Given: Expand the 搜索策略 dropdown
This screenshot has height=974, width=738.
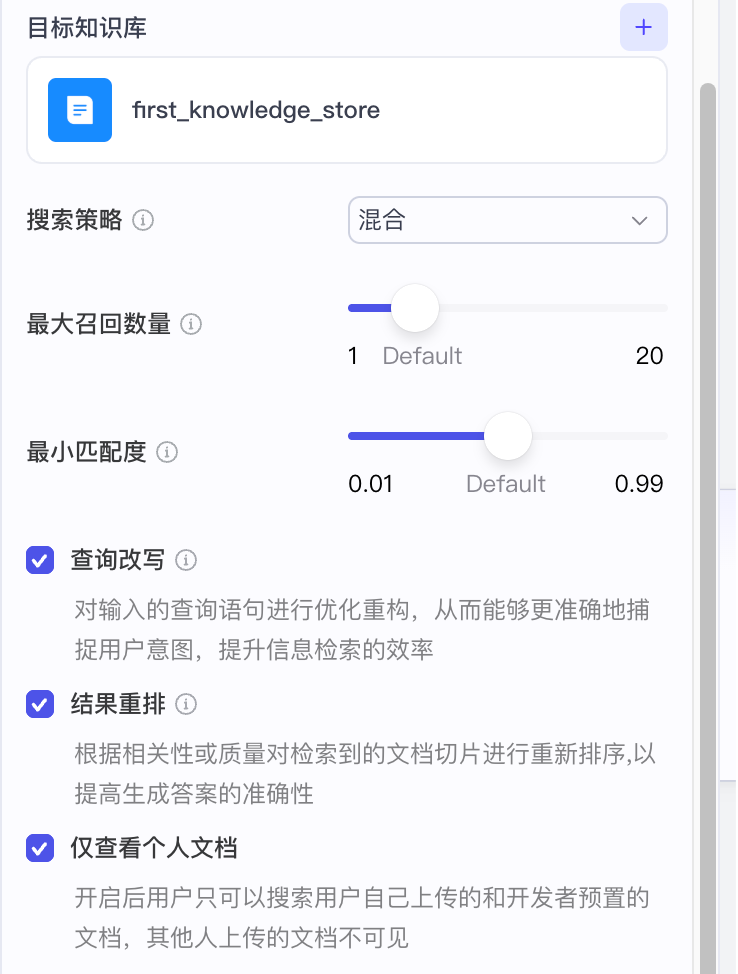Looking at the screenshot, I should click(507, 220).
